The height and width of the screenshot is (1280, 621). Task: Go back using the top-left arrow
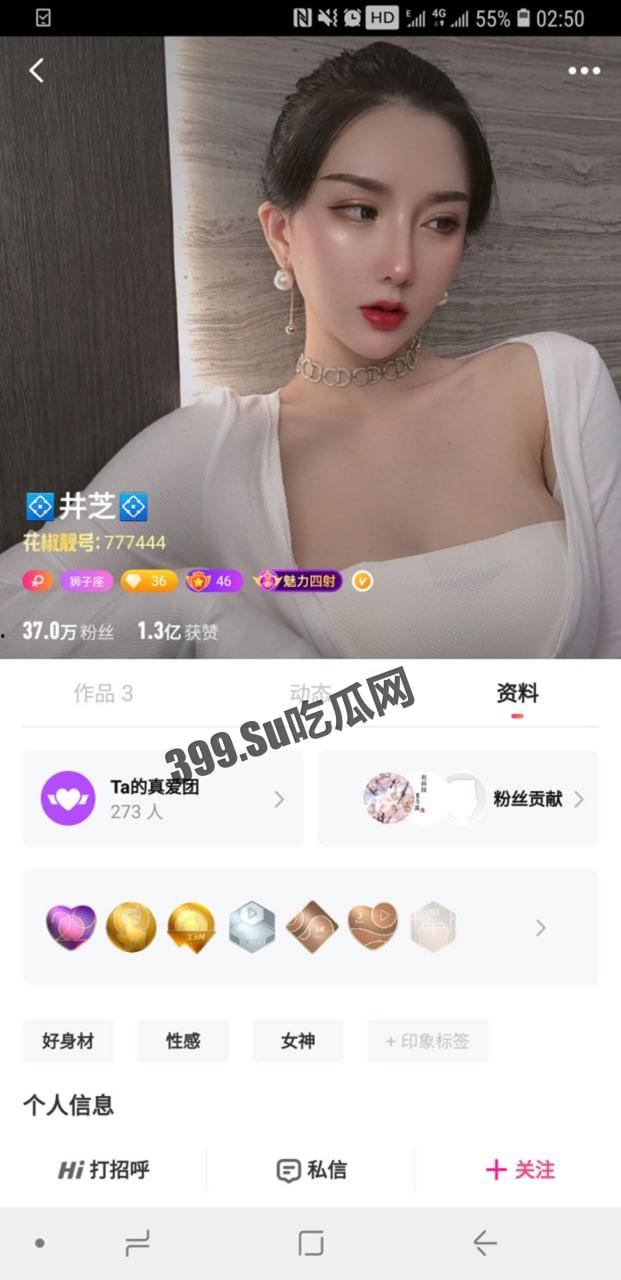(37, 71)
